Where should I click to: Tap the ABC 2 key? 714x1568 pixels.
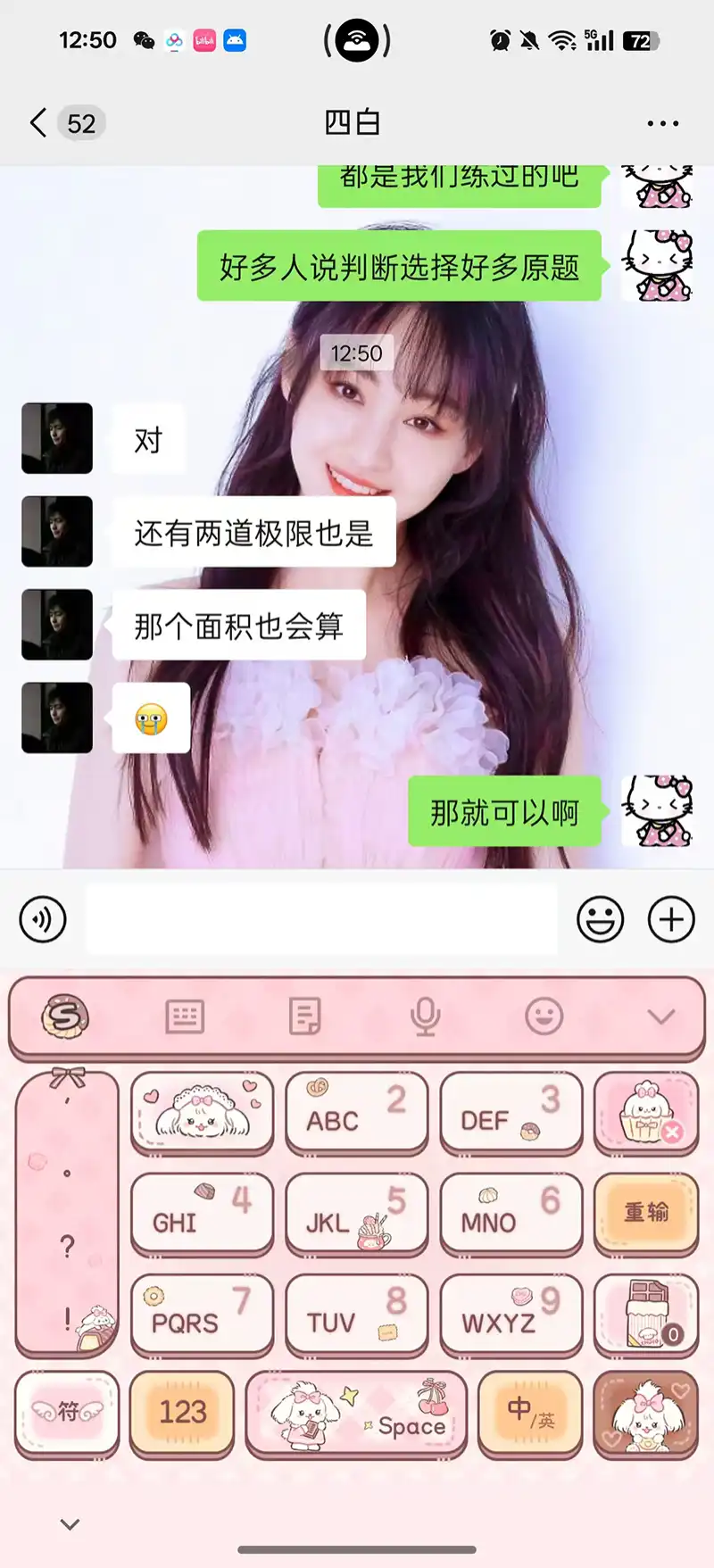(356, 1112)
